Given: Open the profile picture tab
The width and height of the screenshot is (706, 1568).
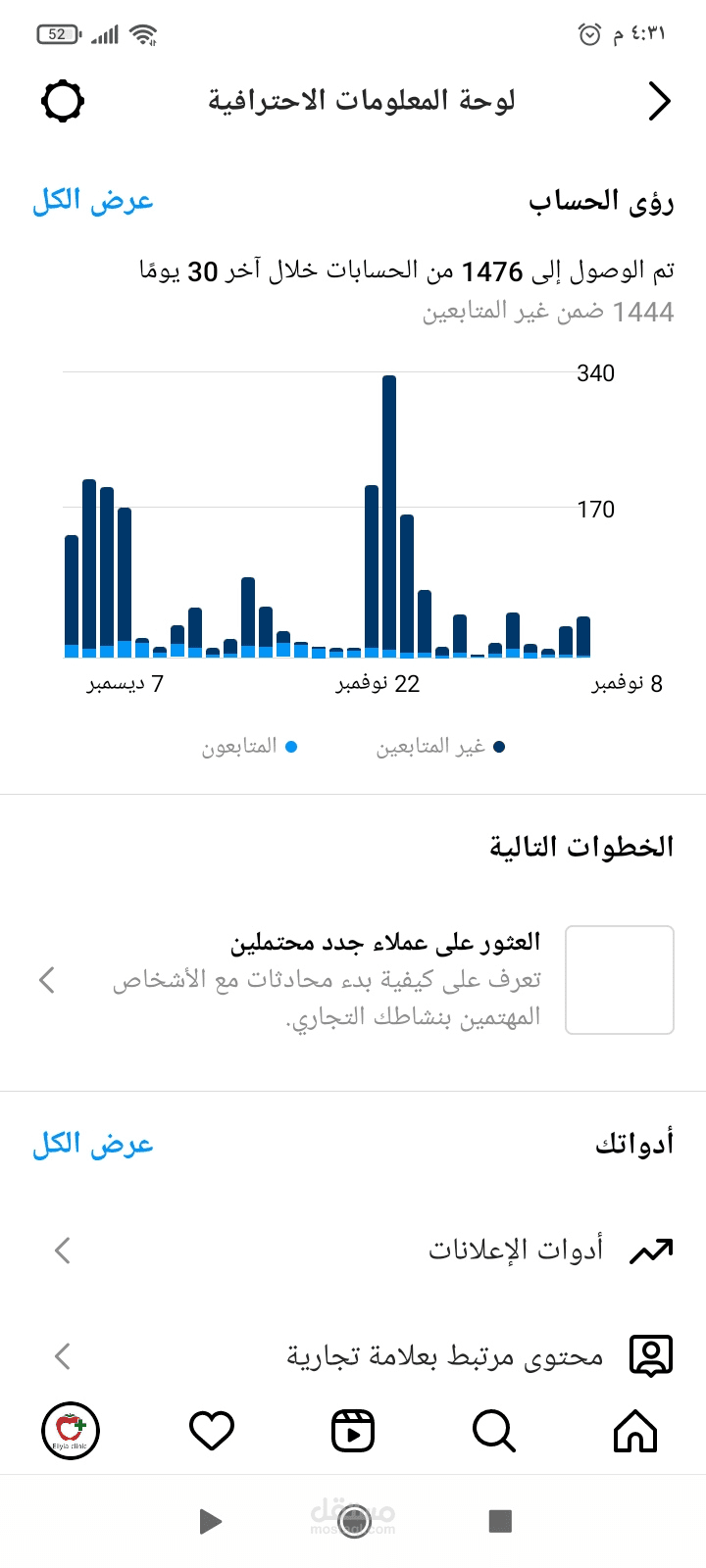Looking at the screenshot, I should (71, 1431).
